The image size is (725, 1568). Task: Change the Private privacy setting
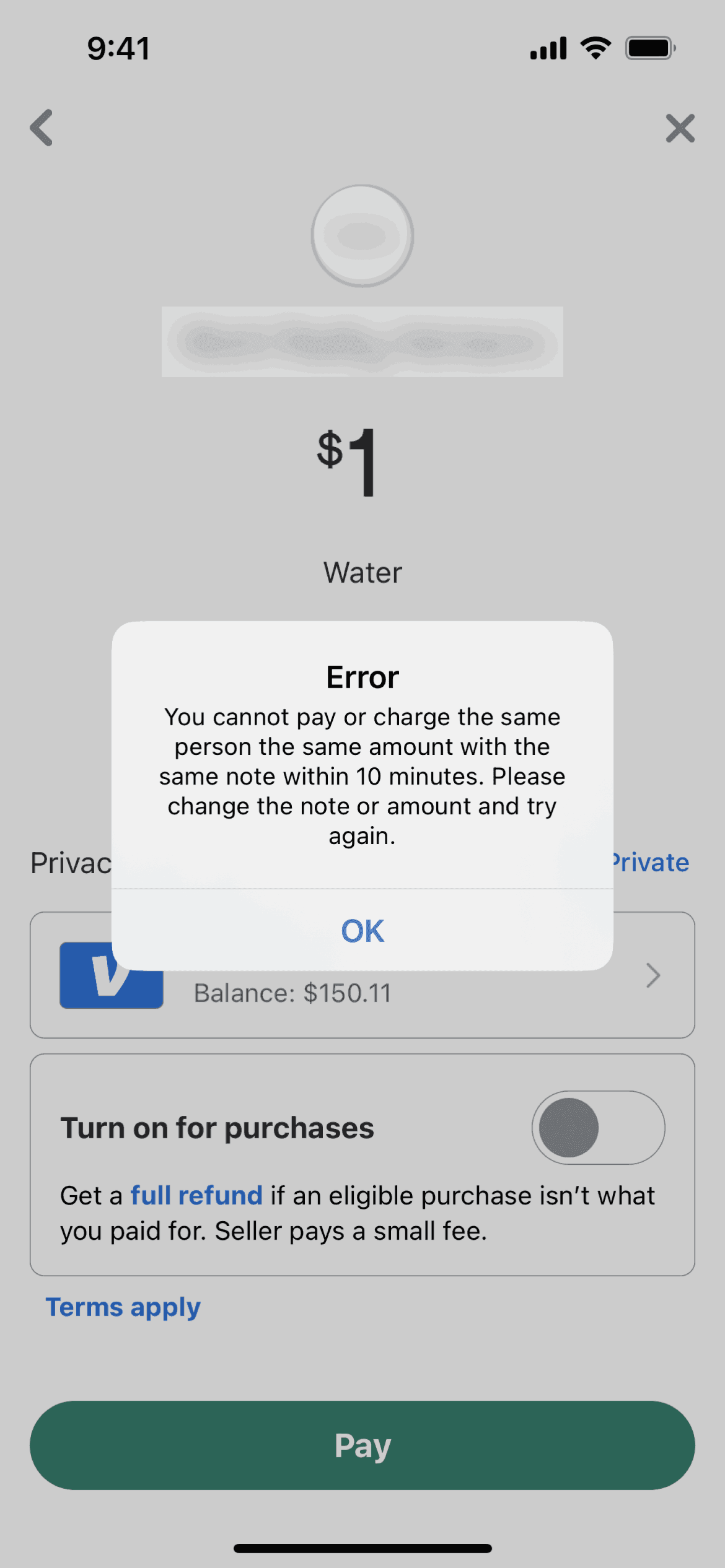[652, 863]
